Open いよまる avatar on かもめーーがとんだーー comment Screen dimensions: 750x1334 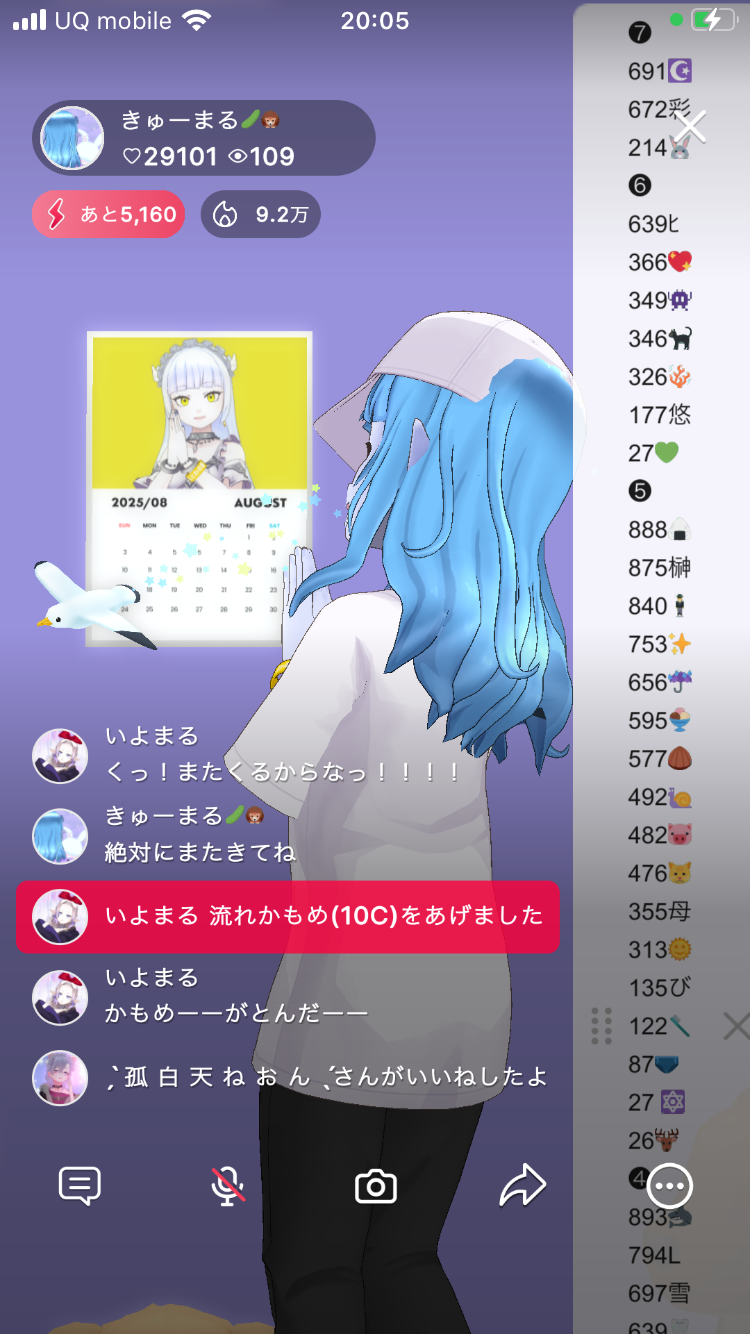[60, 997]
